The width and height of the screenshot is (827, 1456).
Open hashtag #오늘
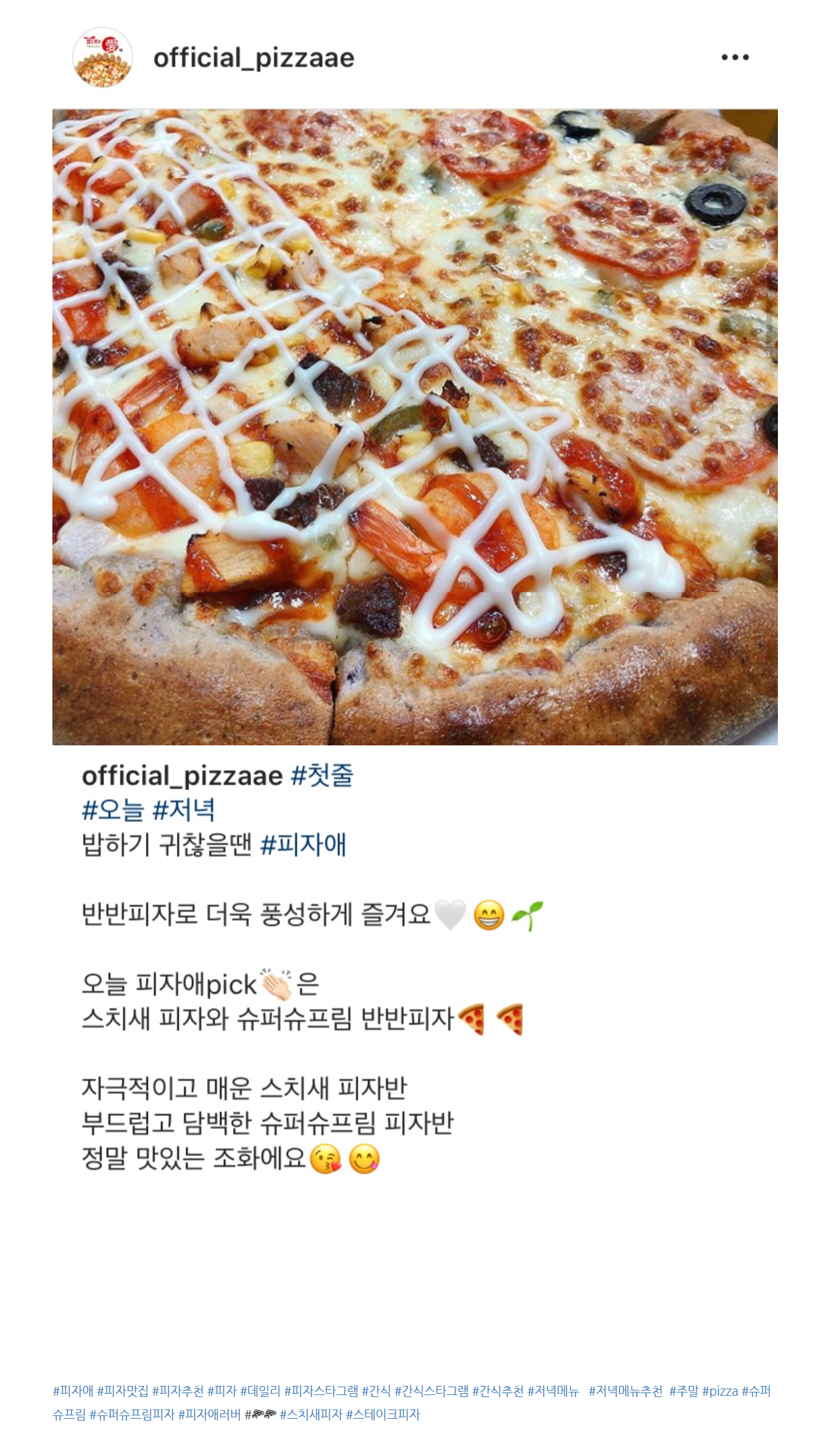point(113,810)
